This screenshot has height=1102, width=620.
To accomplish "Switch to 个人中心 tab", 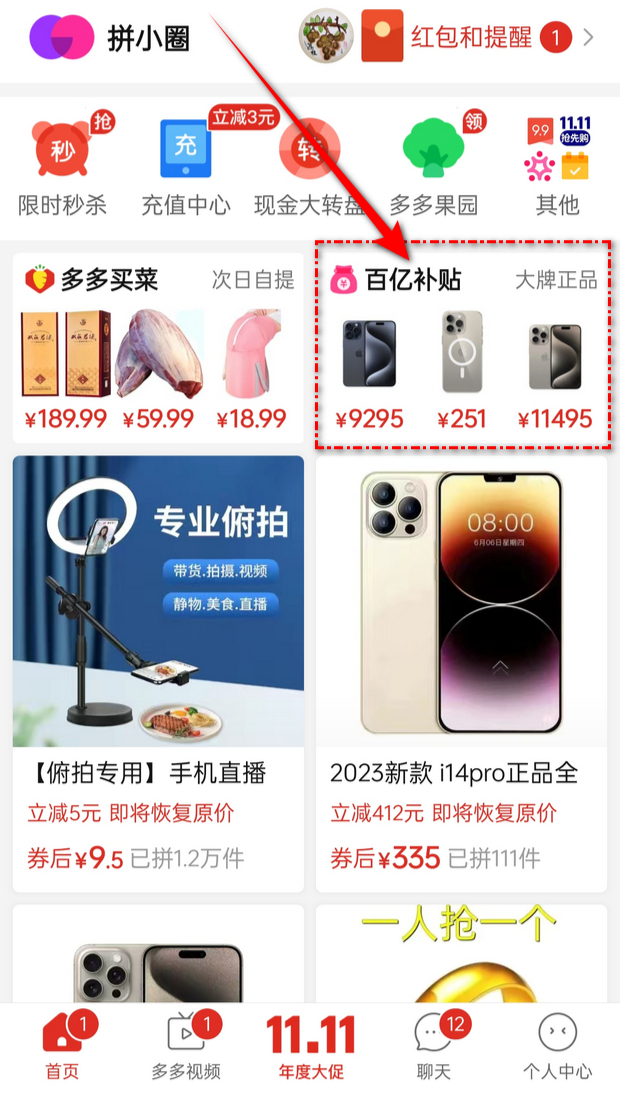I will pos(557,1046).
